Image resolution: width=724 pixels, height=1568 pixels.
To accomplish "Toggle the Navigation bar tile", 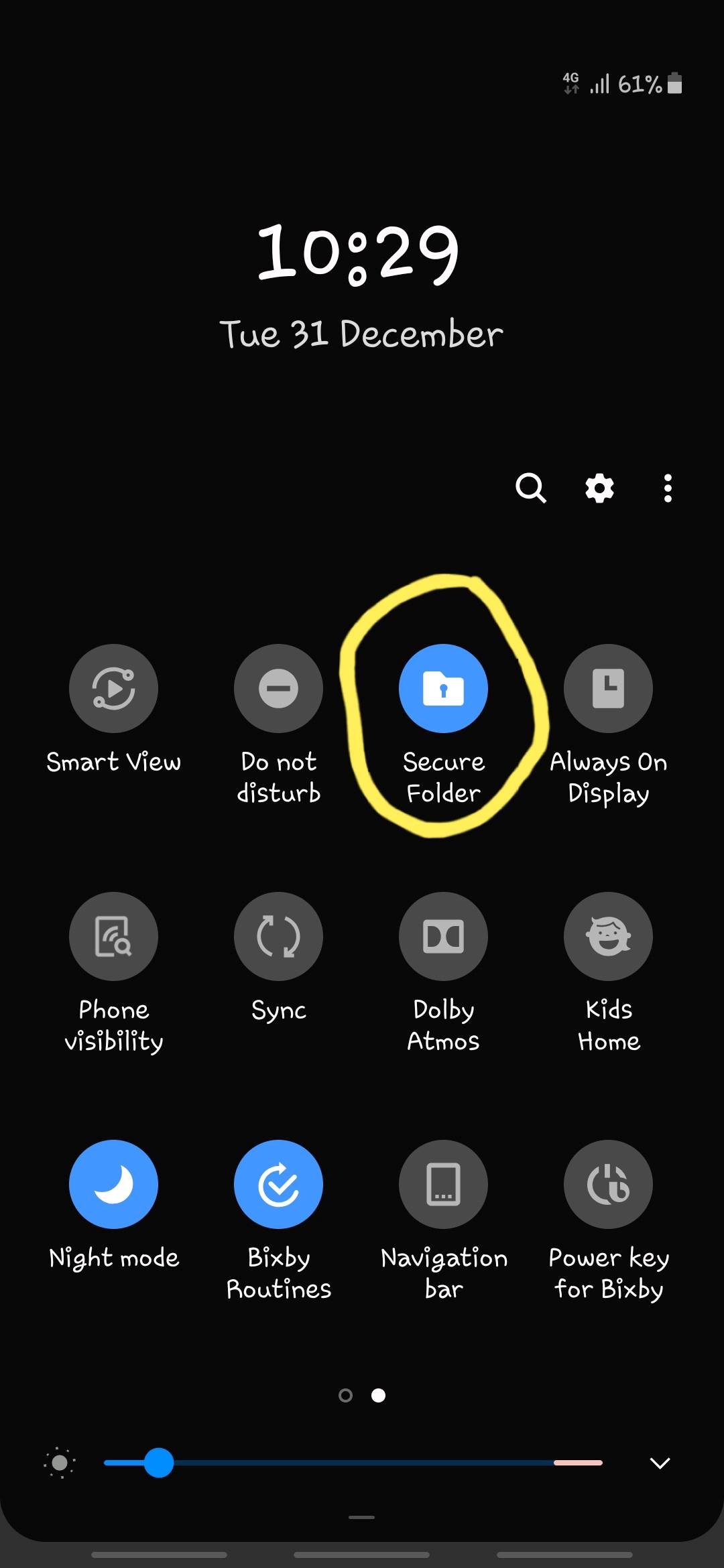I will [x=443, y=1184].
